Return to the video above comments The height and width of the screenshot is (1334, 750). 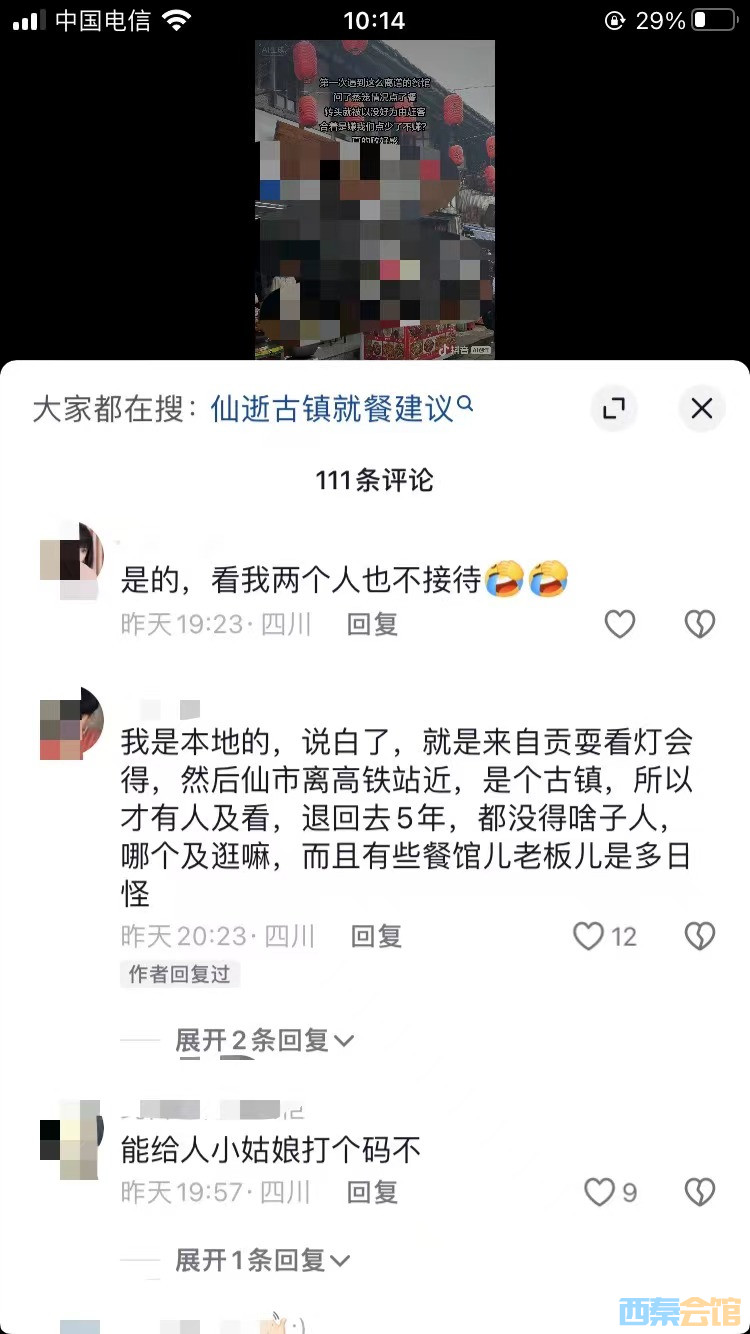tap(375, 200)
